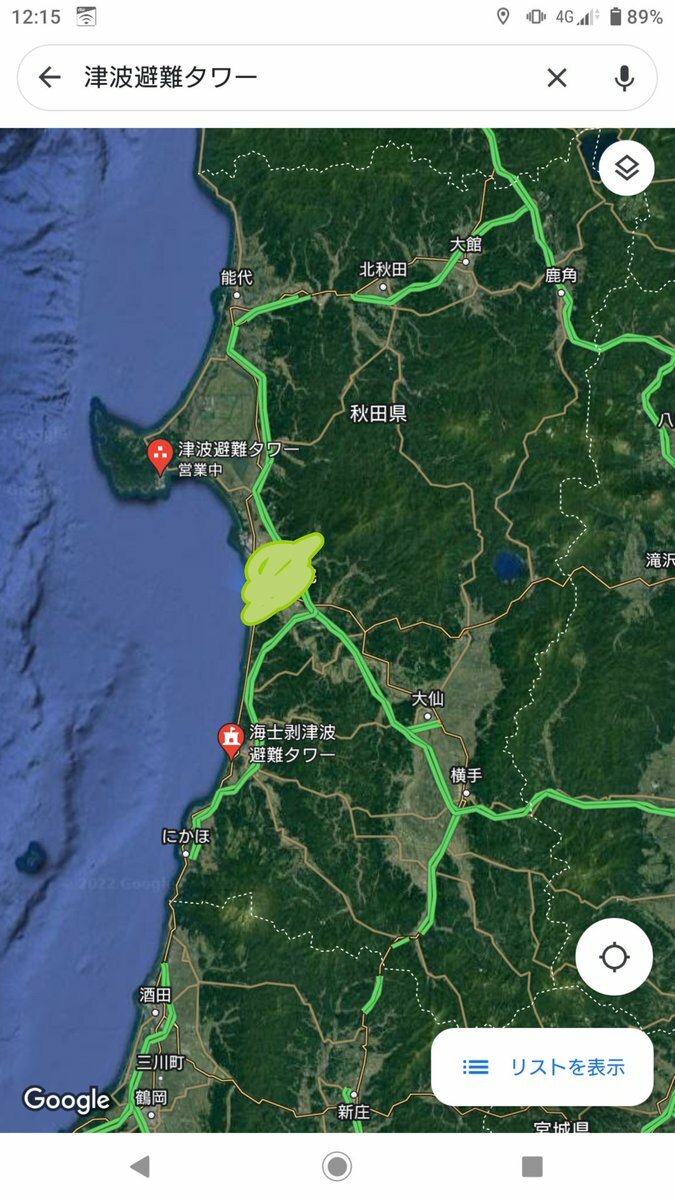This screenshot has height=1200, width=675.
Task: Go back from the search results
Action: 49,78
